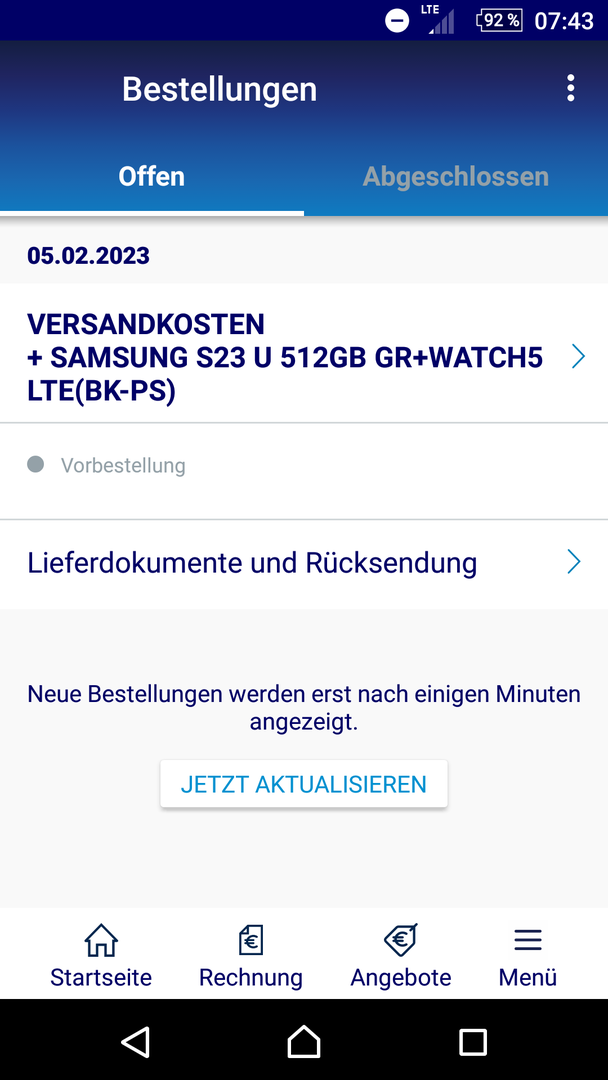Go back with the system back button
The image size is (608, 1080).
(x=135, y=1041)
